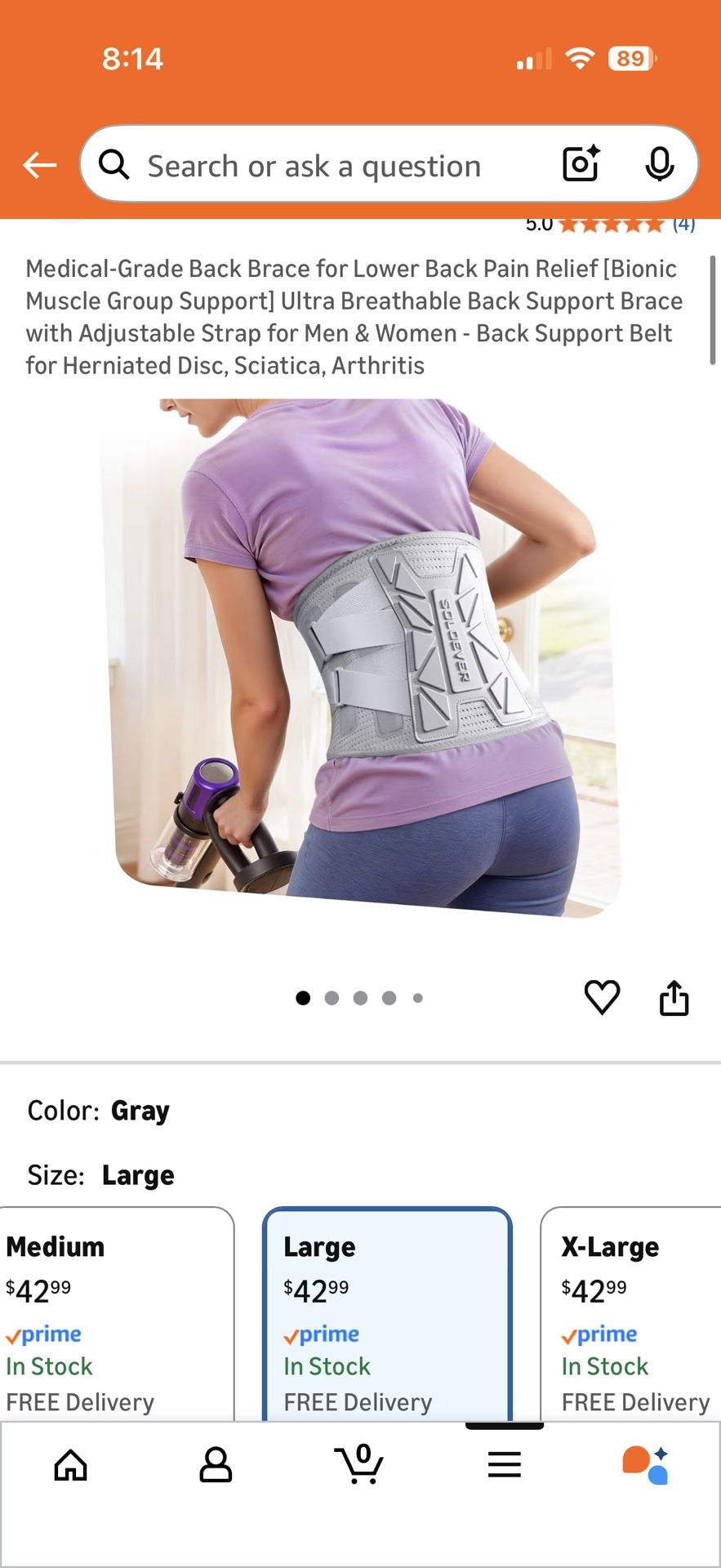Tap the Home icon in bottom bar
Viewport: 721px width, 1568px height.
coord(70,1464)
